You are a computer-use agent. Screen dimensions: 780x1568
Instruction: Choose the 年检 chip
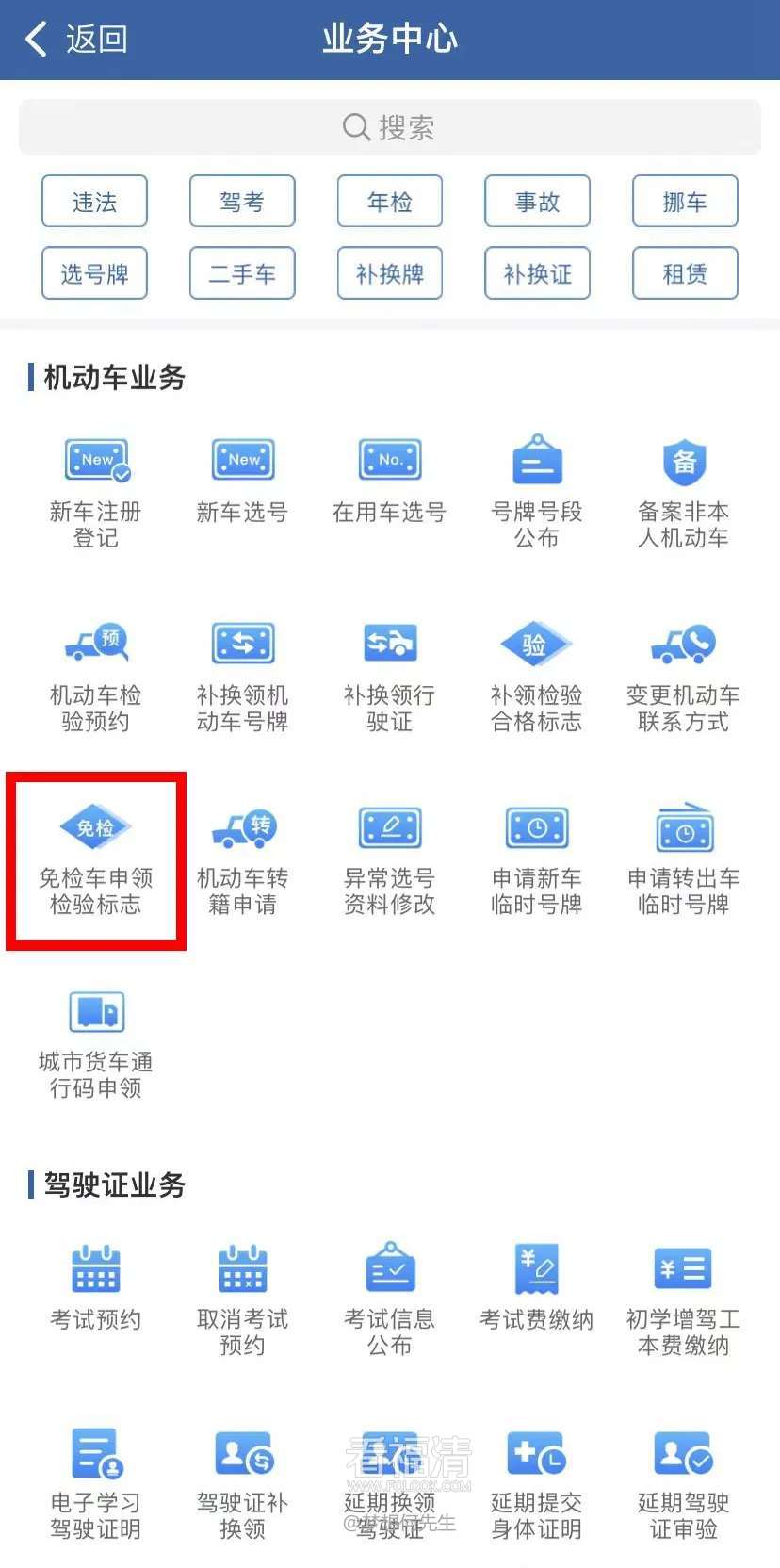(389, 202)
